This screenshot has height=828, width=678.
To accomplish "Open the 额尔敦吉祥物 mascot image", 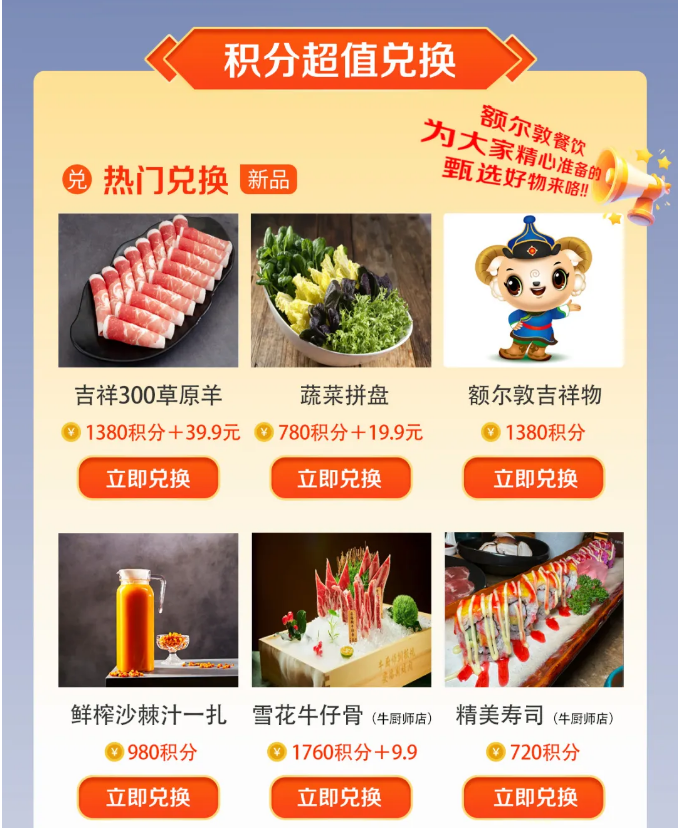I will tap(534, 290).
